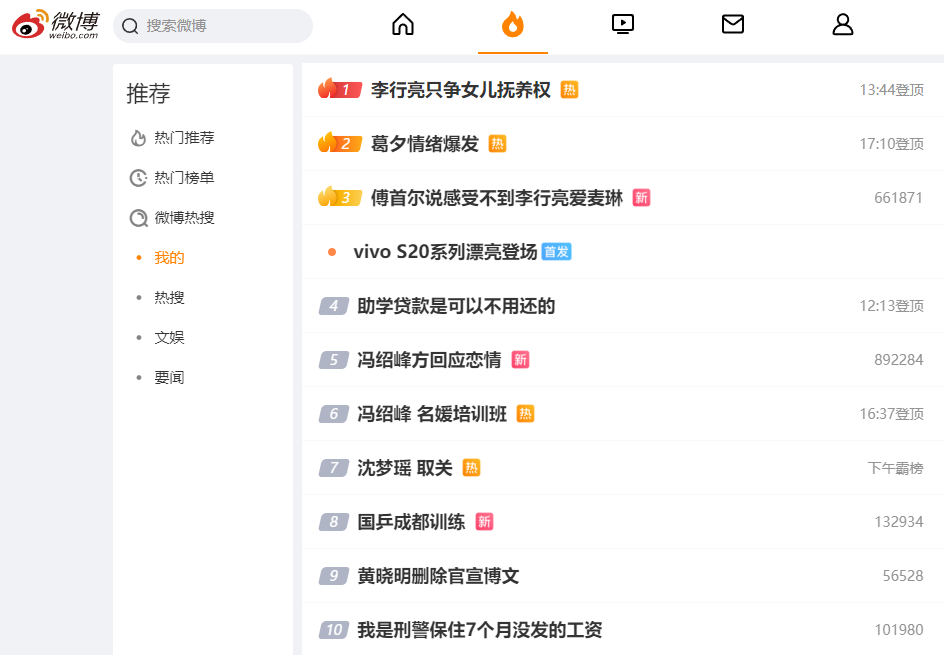Image resolution: width=944 pixels, height=655 pixels.
Task: Switch to the 热搜 list
Action: (169, 297)
